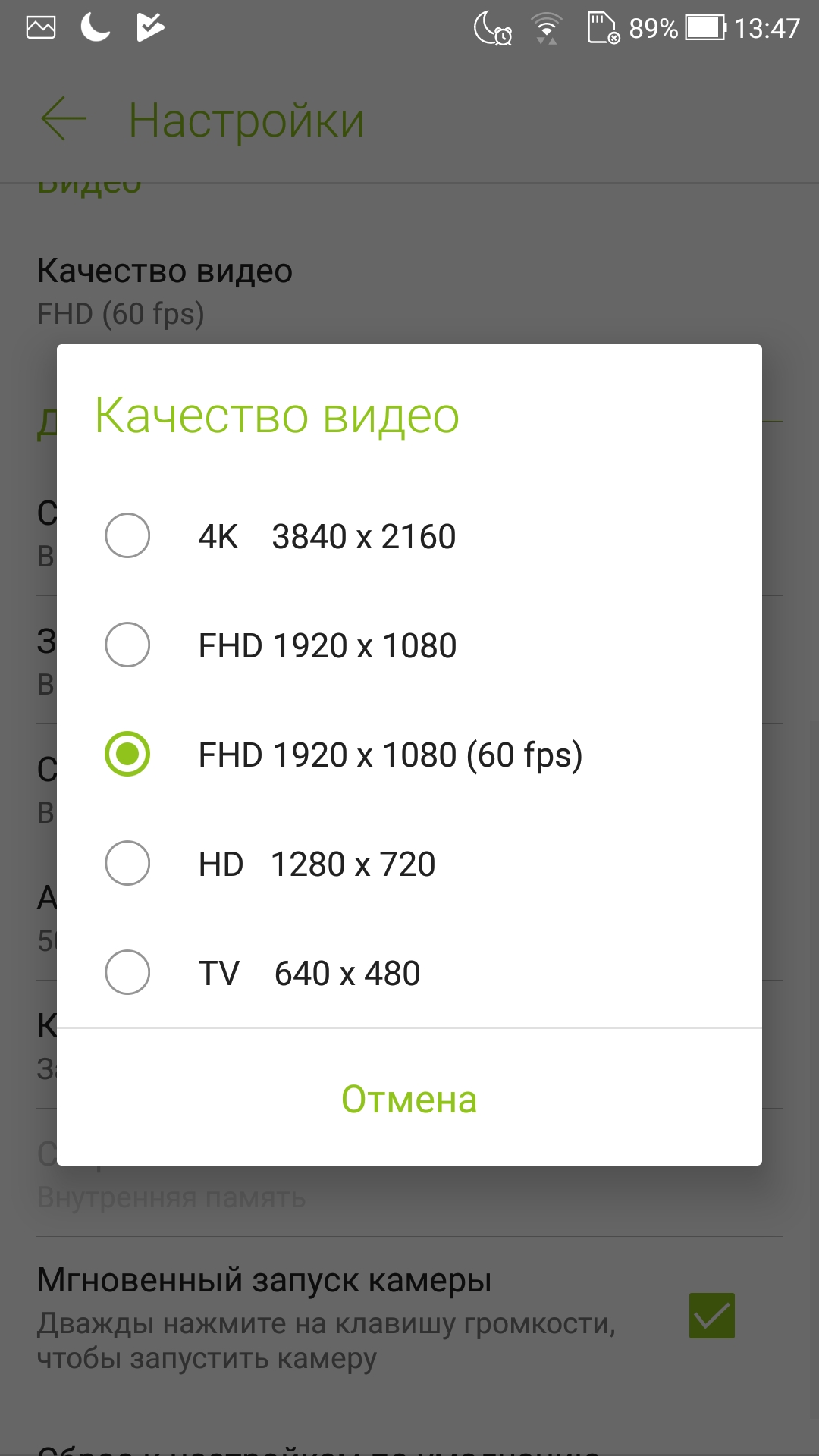Select HD 1280 x 720 quality
Image resolution: width=819 pixels, height=1456 pixels.
pyautogui.click(x=409, y=864)
